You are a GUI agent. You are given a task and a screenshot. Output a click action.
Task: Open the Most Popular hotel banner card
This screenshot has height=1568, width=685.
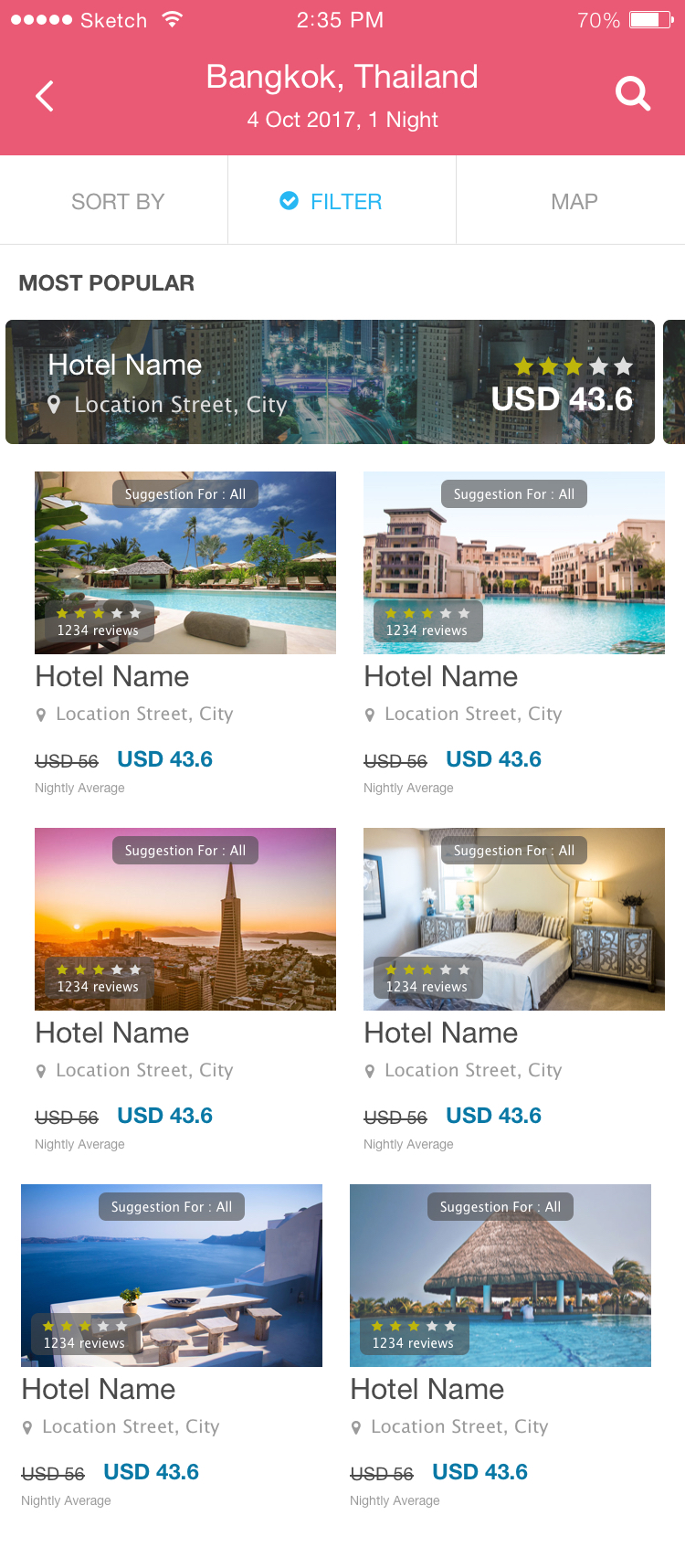[331, 382]
